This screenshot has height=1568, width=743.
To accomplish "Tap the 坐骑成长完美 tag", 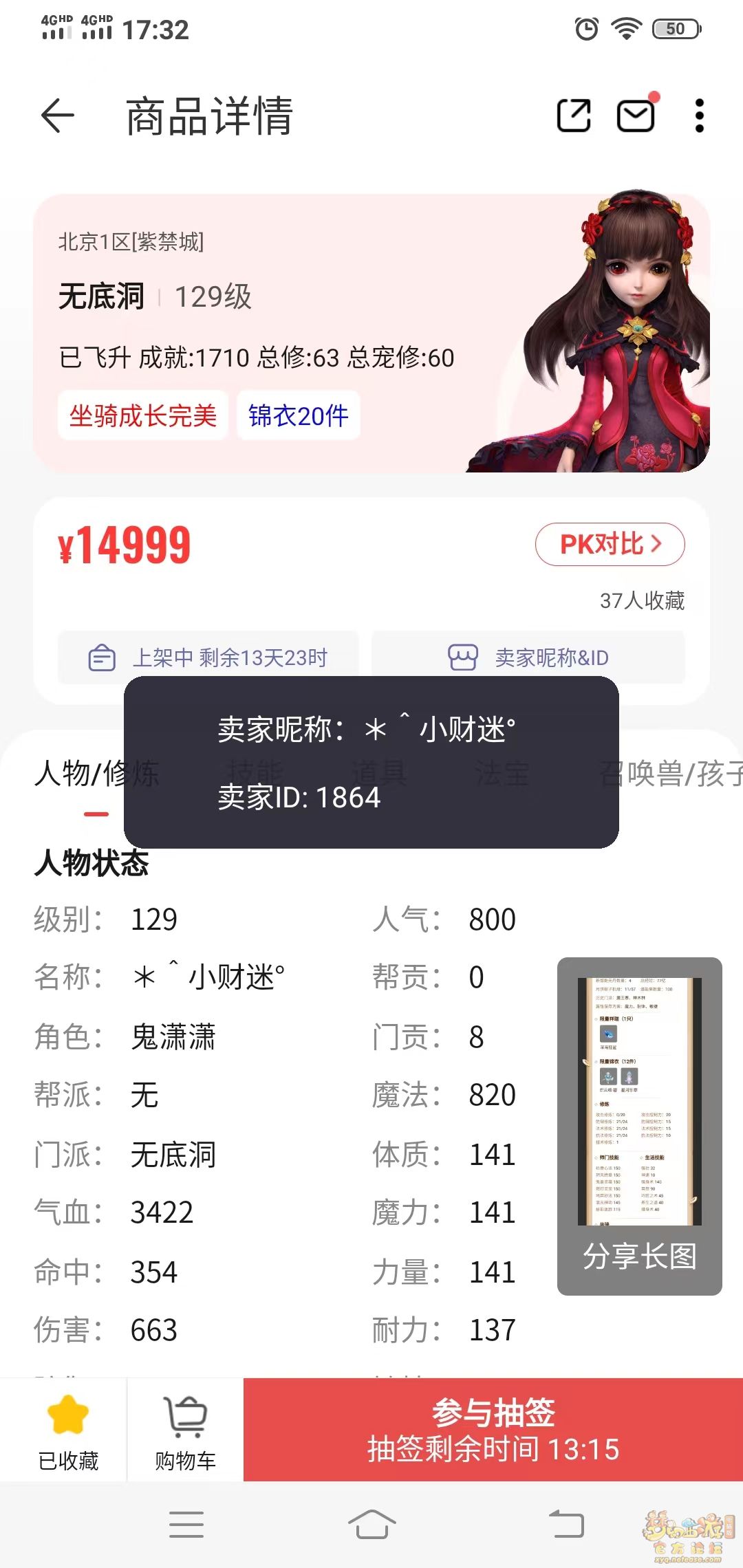I will (143, 415).
